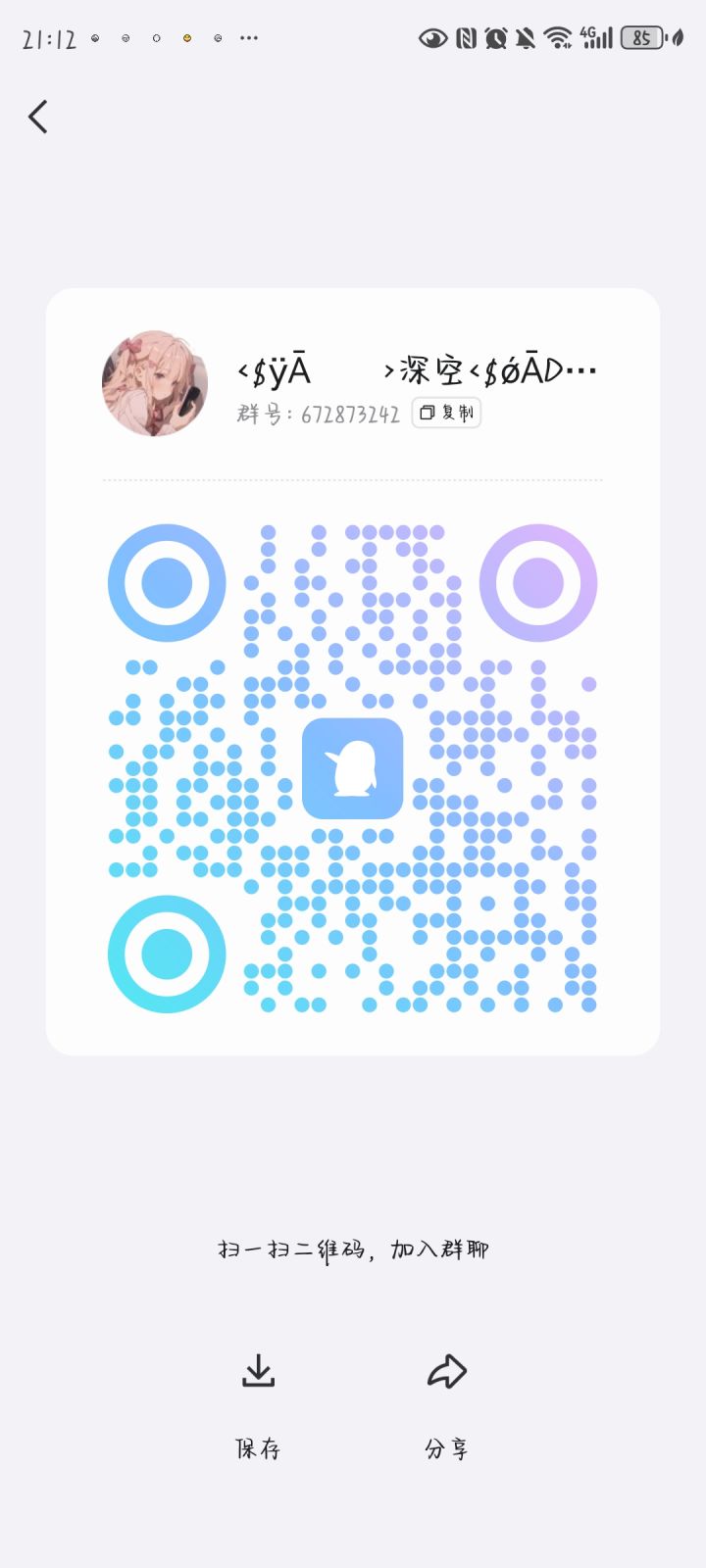The width and height of the screenshot is (706, 1568).
Task: Tap the back arrow to return
Action: click(37, 116)
